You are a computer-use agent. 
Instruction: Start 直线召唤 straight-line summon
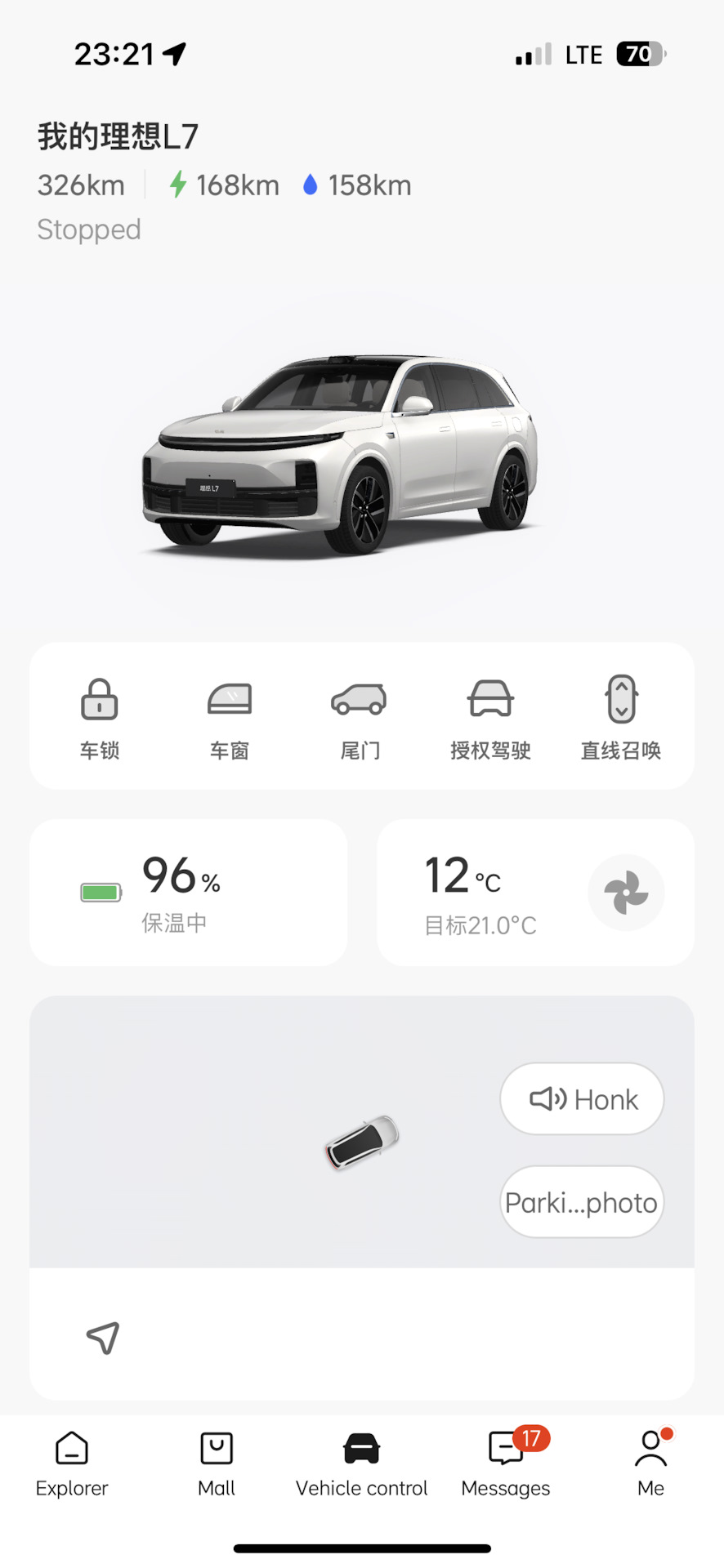(621, 715)
